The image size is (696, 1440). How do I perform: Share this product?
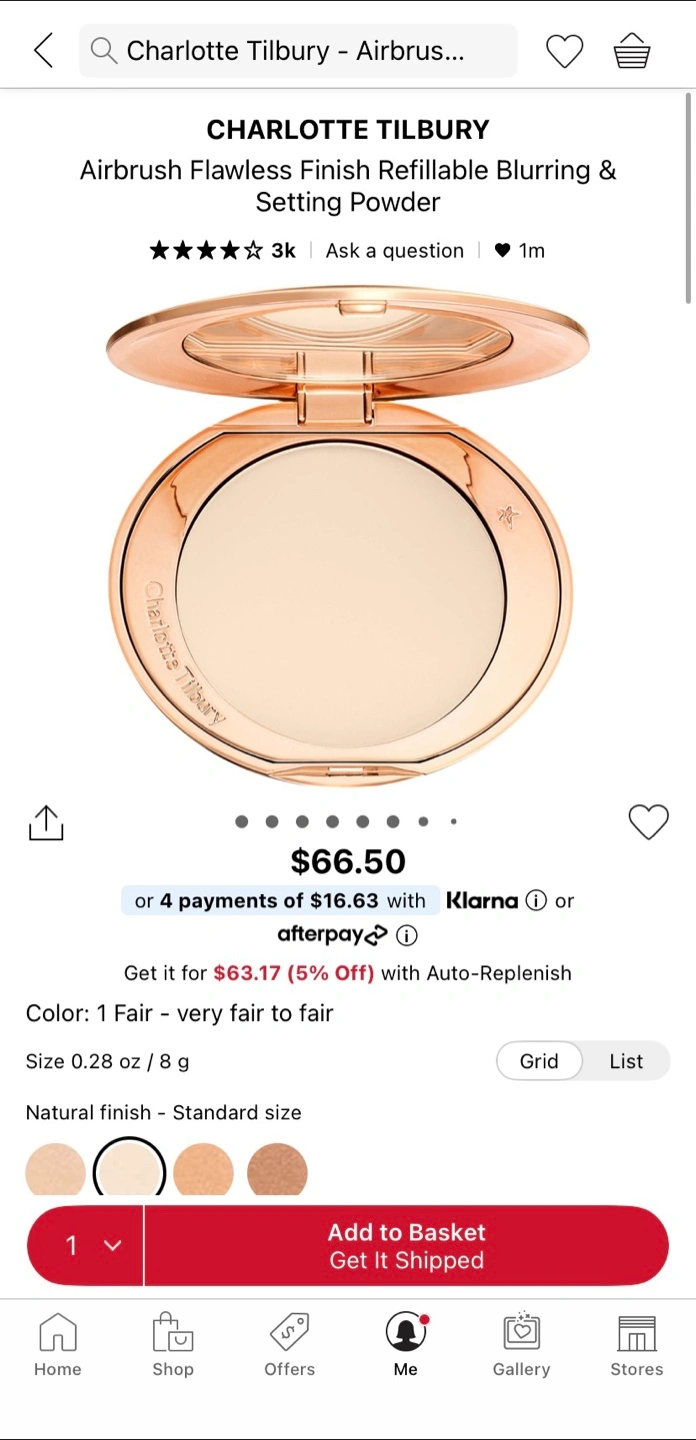(x=45, y=822)
